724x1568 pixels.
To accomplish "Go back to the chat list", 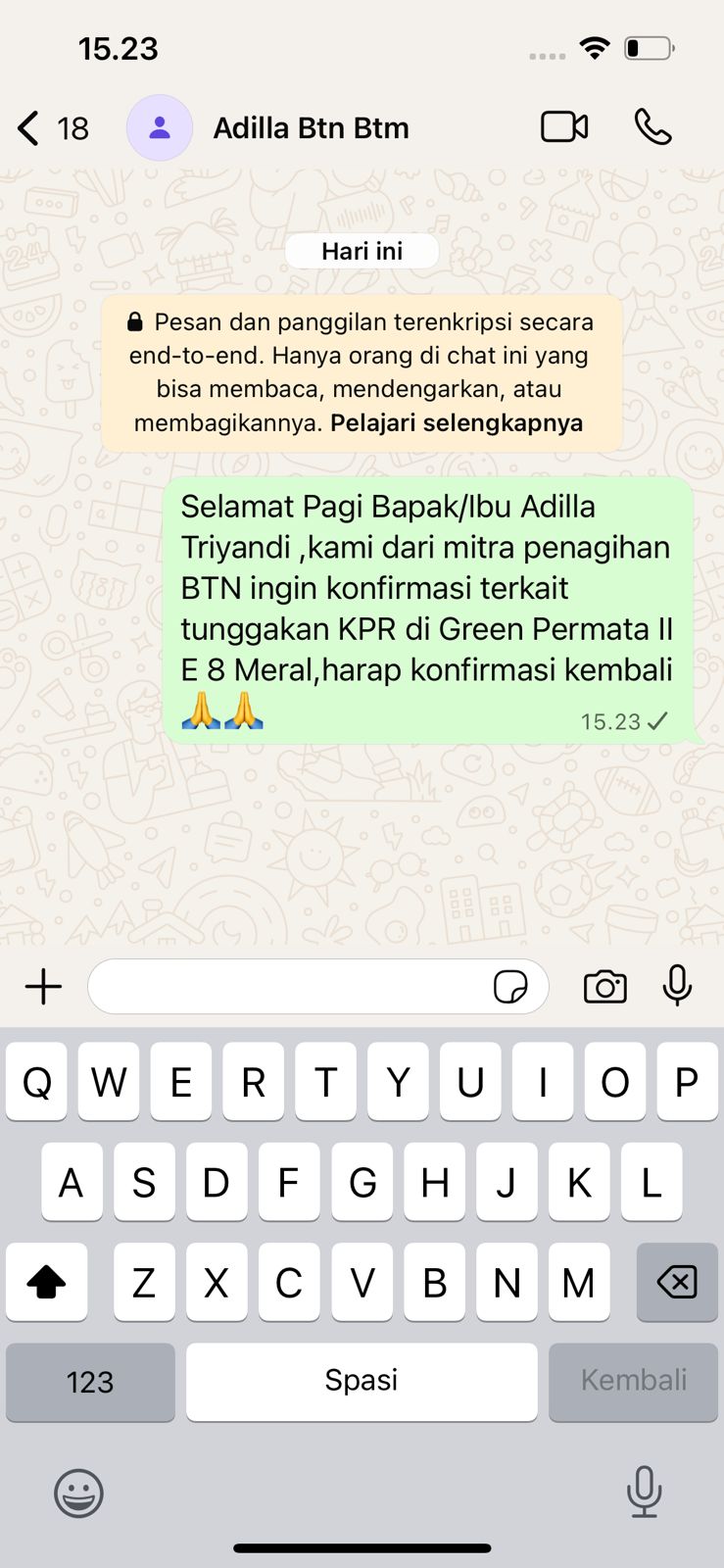I will pyautogui.click(x=29, y=128).
